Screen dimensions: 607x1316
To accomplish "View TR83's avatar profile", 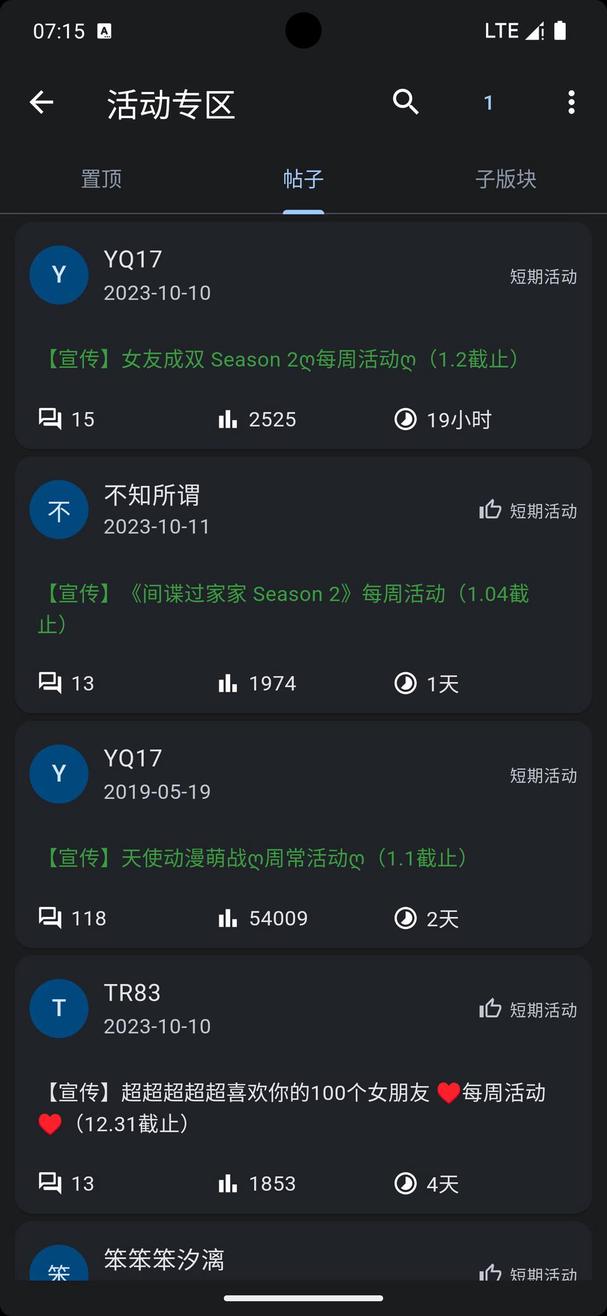I will pos(59,1008).
